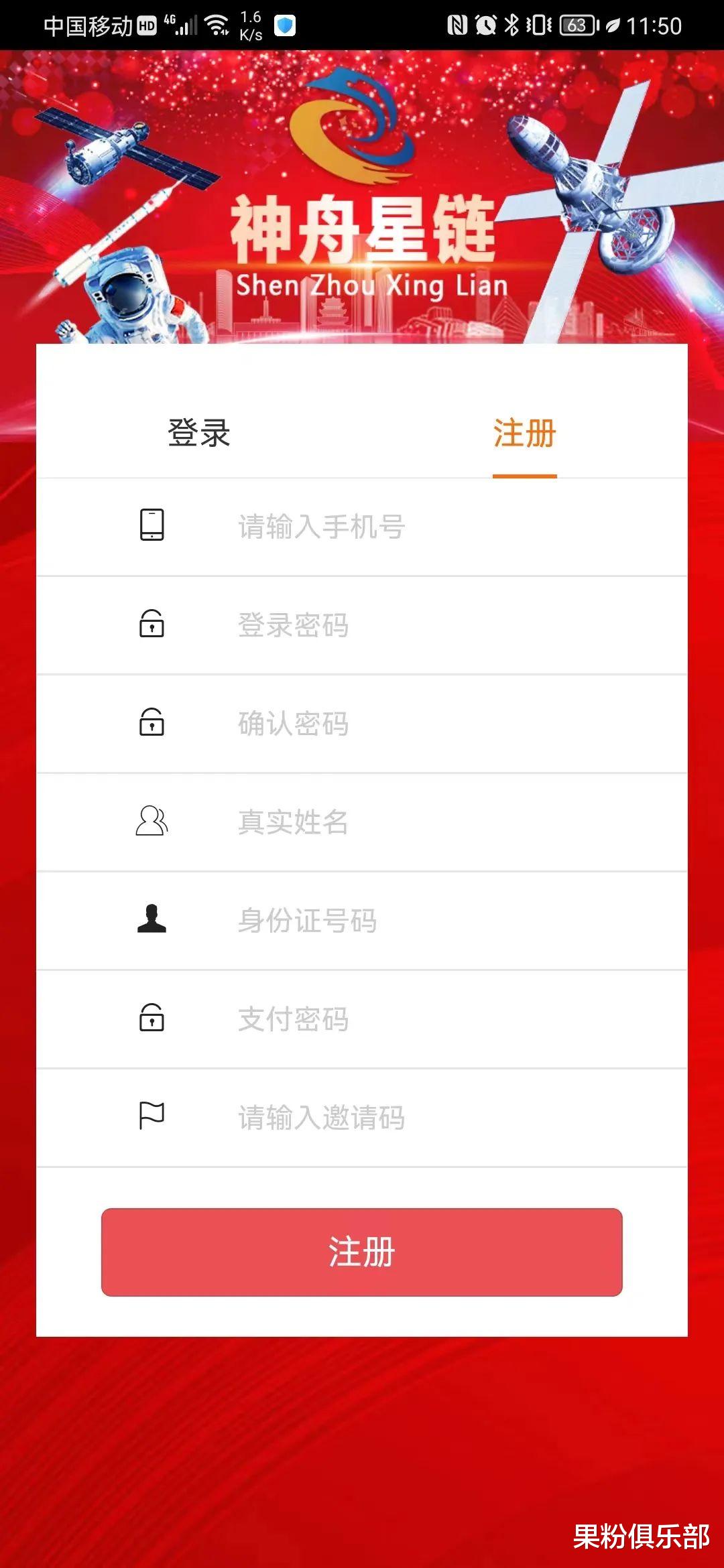Click the lock icon beside 登录密码
The height and width of the screenshot is (1568, 724).
pos(153,625)
